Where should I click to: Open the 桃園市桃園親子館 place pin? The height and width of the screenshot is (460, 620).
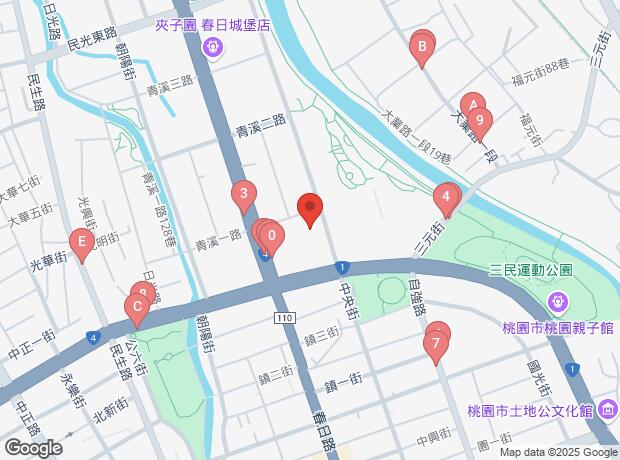click(x=556, y=300)
